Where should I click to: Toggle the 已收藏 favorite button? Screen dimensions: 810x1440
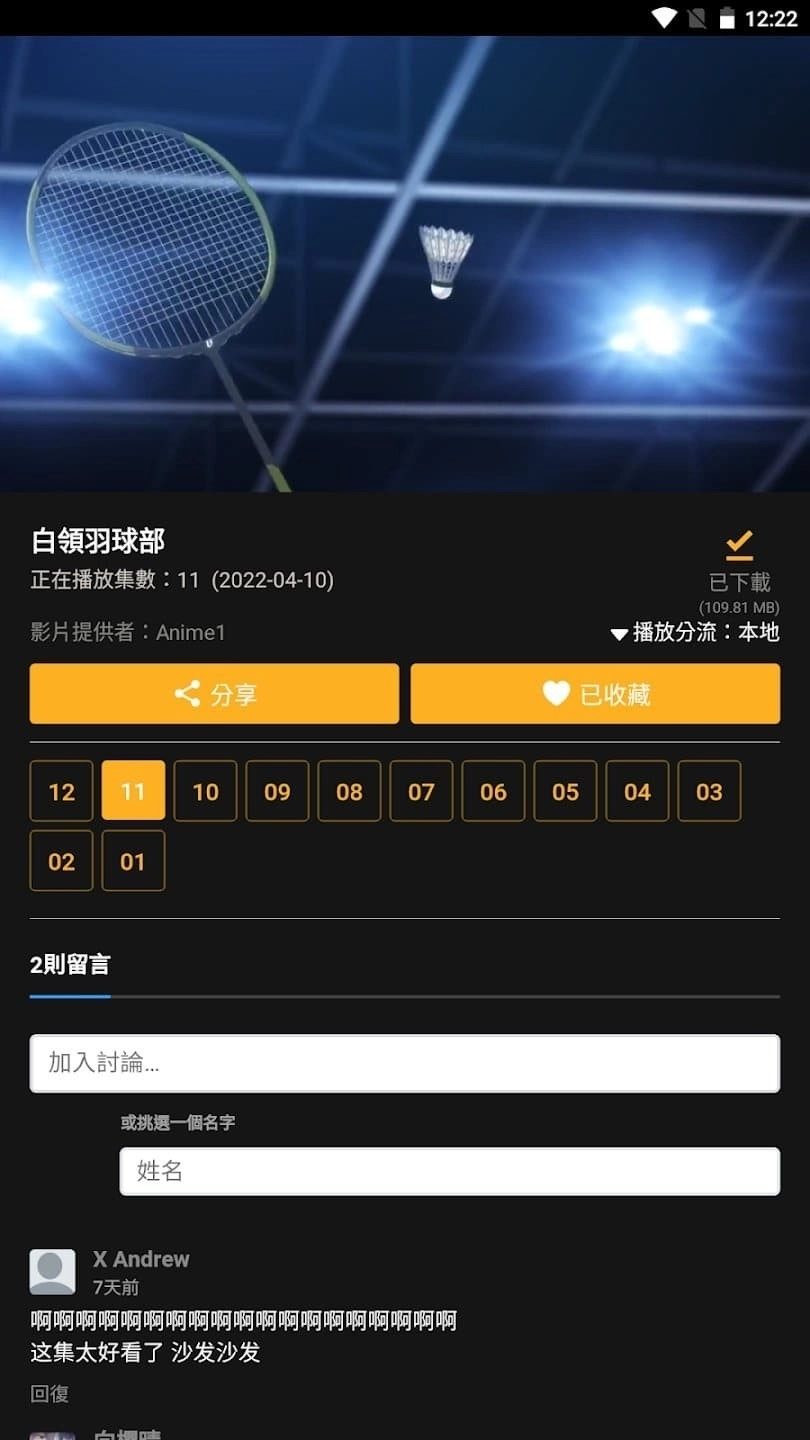(595, 693)
